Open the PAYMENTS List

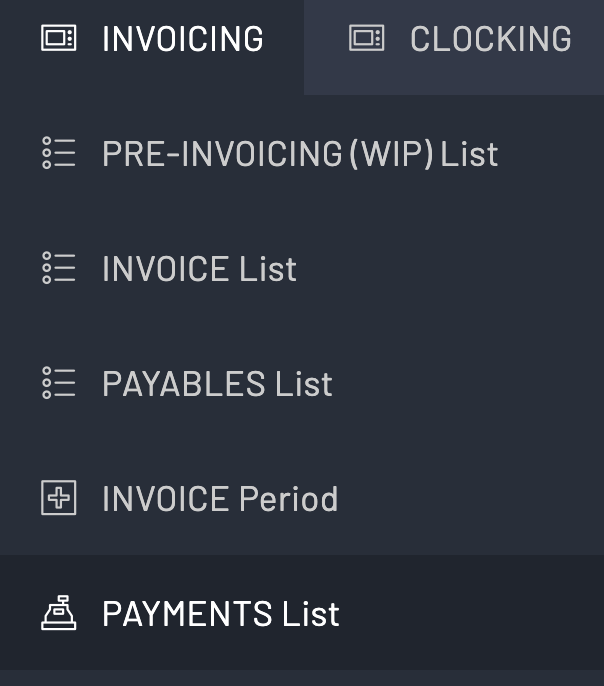click(x=221, y=614)
